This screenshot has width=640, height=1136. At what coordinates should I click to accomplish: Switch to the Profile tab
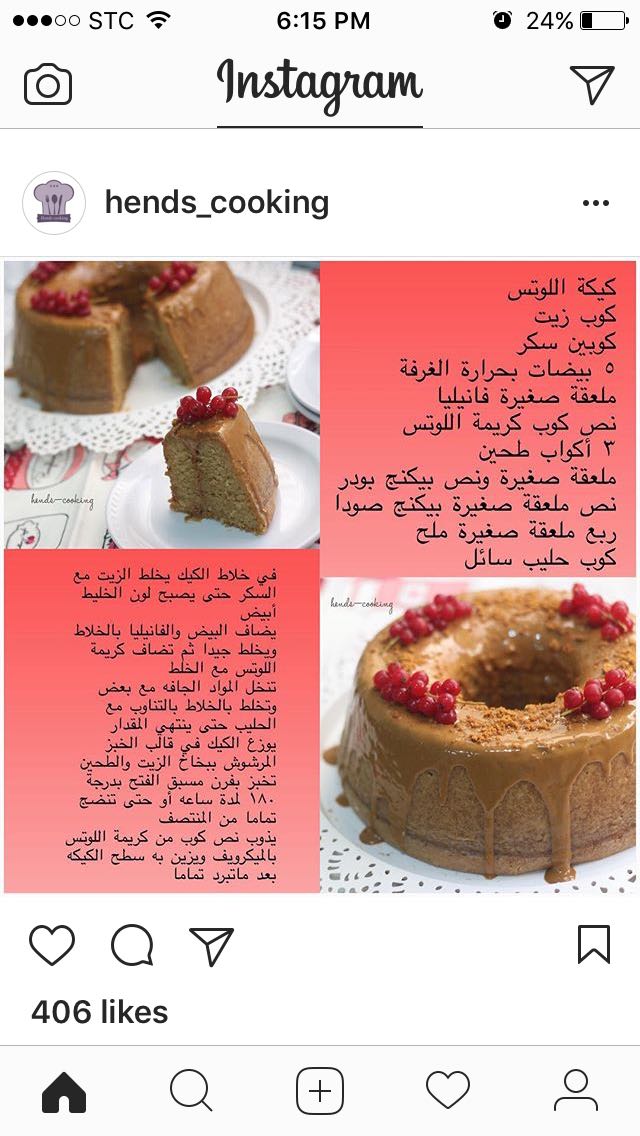tap(576, 1090)
